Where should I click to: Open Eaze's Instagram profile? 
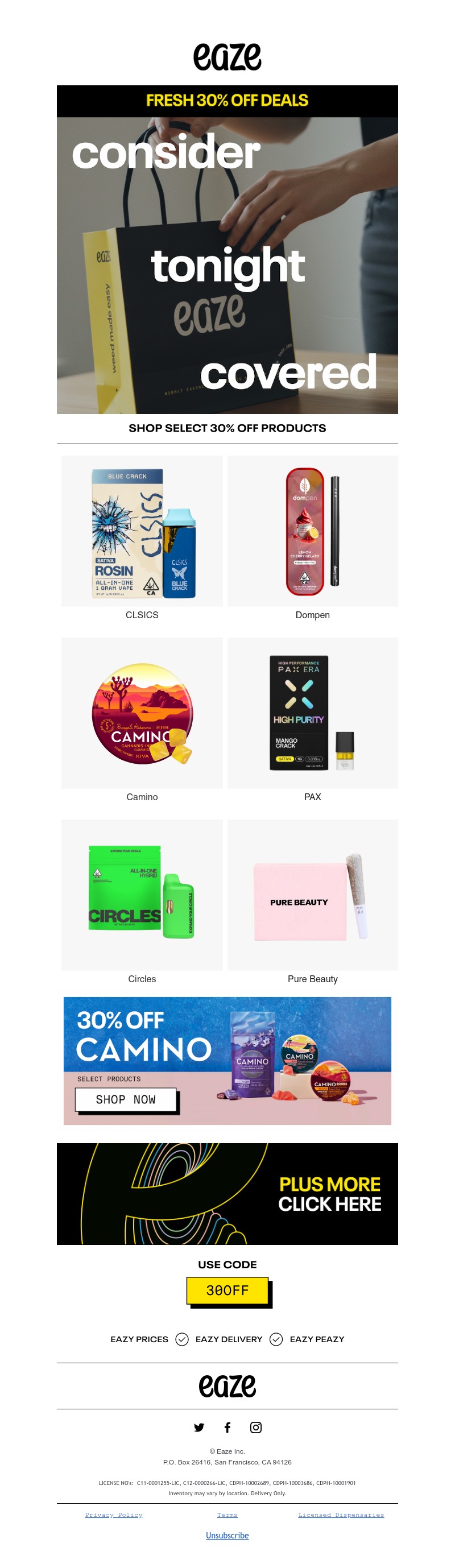(x=256, y=1428)
